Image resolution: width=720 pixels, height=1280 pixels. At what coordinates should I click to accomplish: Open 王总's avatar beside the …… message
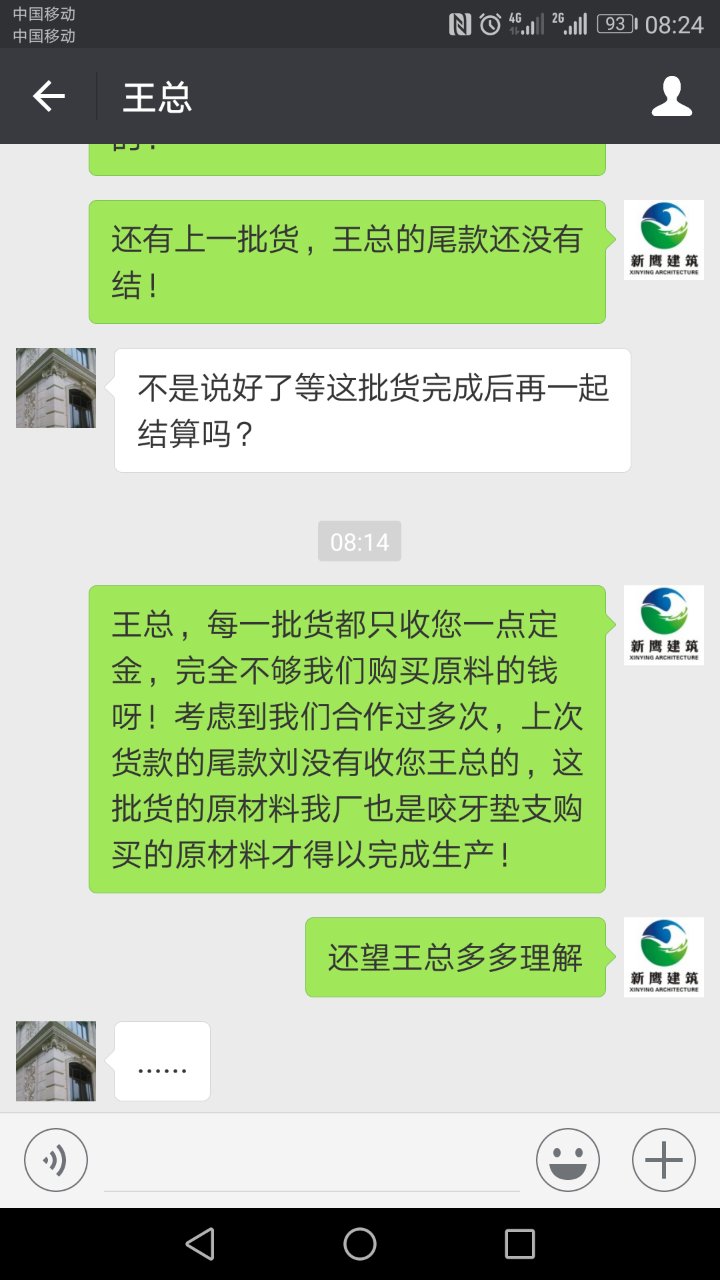pos(56,1061)
